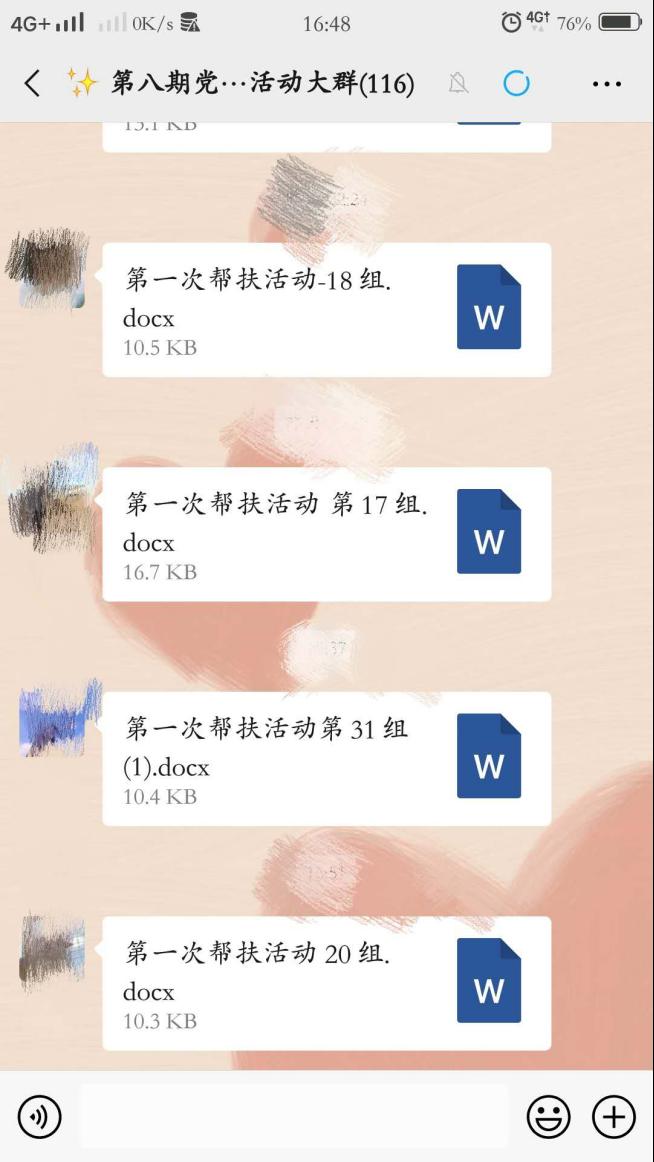This screenshot has height=1162, width=654.
Task: Go back from the group chat
Action: tap(32, 83)
